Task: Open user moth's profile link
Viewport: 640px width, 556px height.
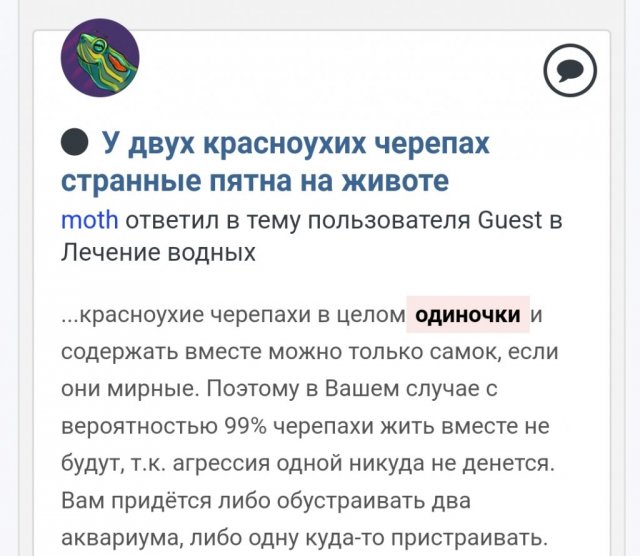Action: tap(89, 220)
